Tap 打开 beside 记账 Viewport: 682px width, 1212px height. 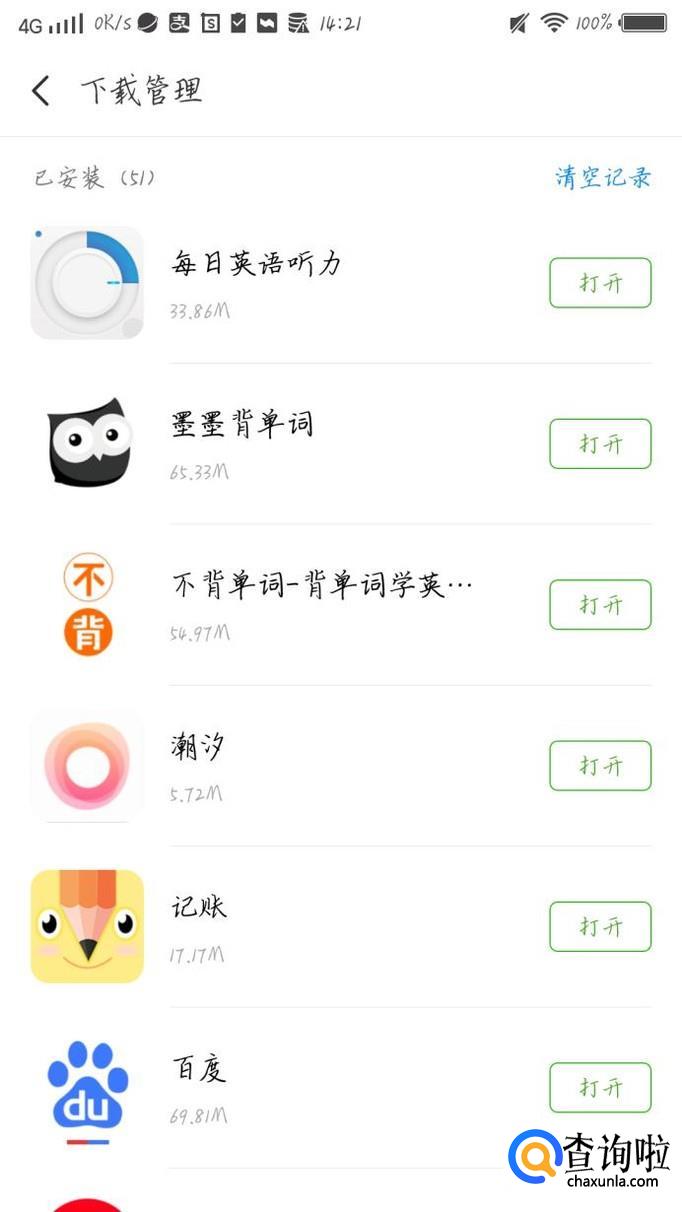[600, 927]
